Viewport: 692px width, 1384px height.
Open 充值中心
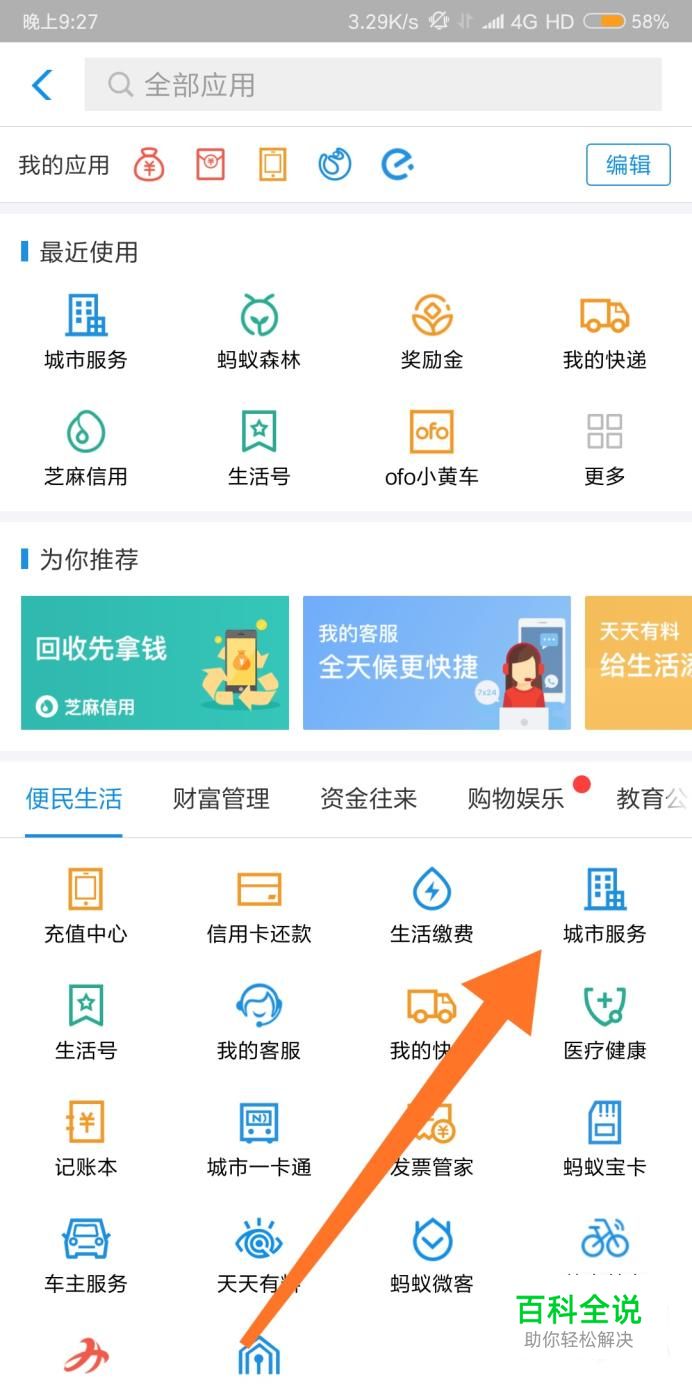[x=86, y=905]
